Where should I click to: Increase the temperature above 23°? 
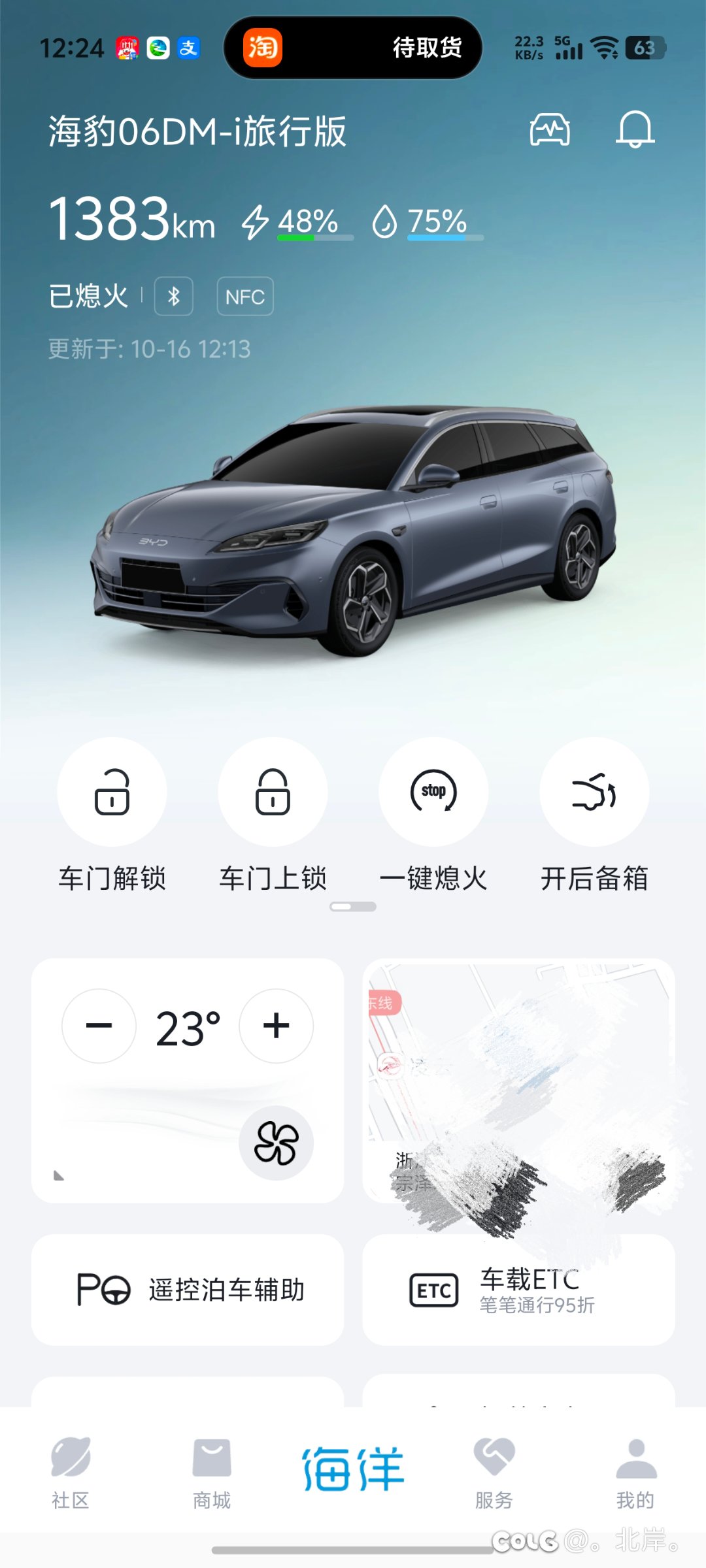point(276,1026)
